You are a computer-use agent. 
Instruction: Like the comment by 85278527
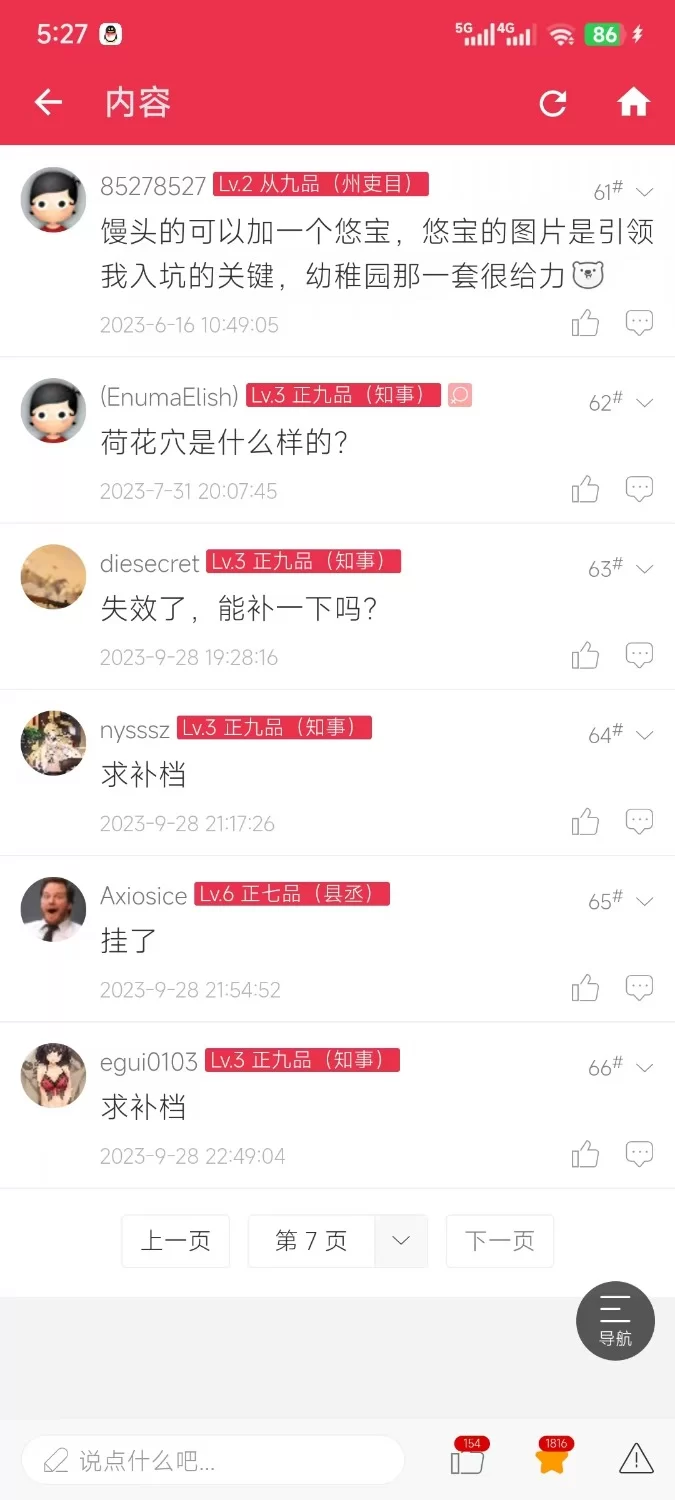(x=585, y=323)
